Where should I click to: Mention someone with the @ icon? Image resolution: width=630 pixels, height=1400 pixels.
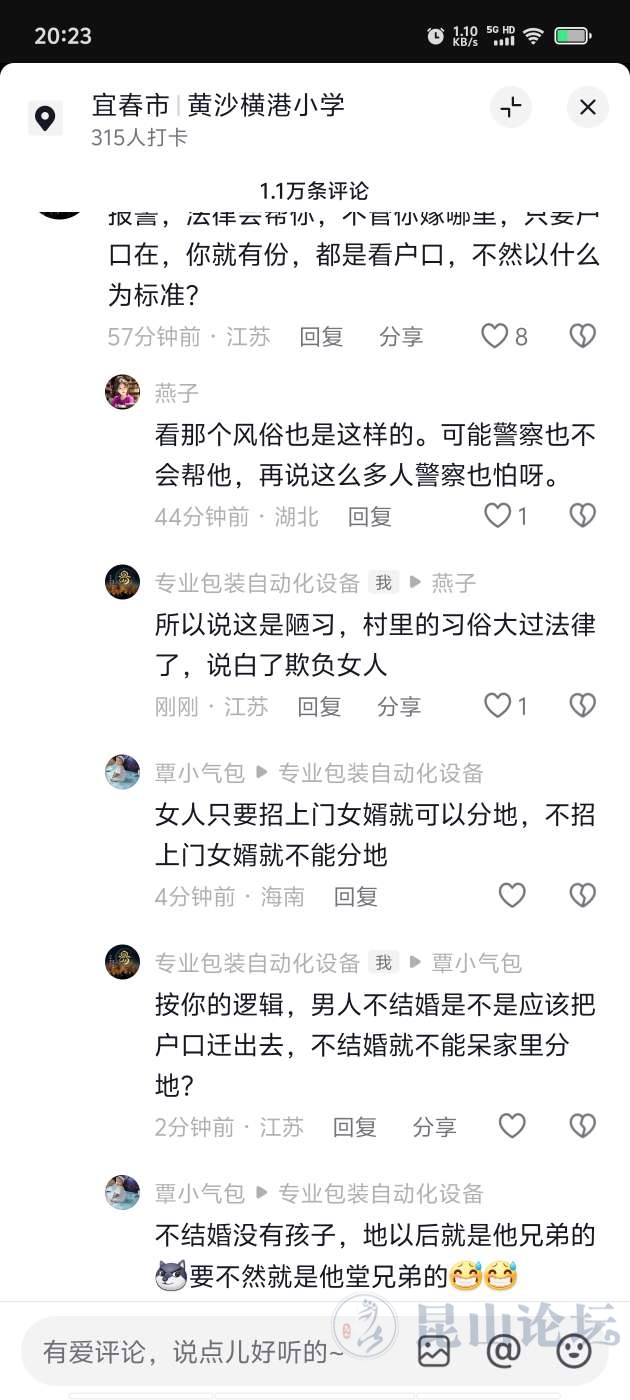pyautogui.click(x=503, y=1352)
